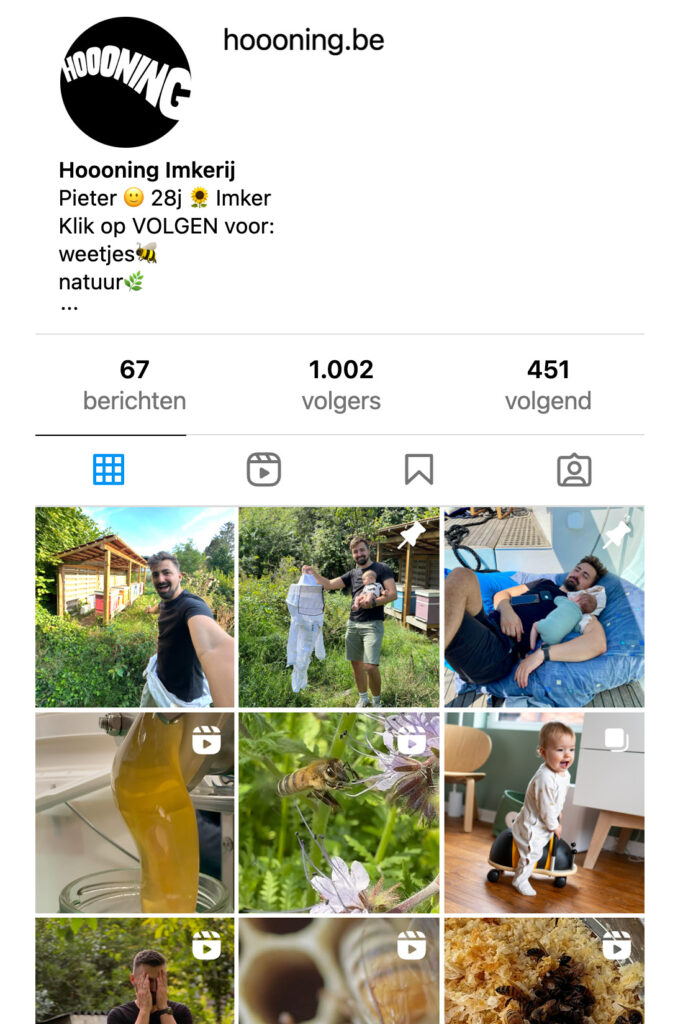Play the reel of man covering his face
The height and width of the screenshot is (1024, 683).
135,970
